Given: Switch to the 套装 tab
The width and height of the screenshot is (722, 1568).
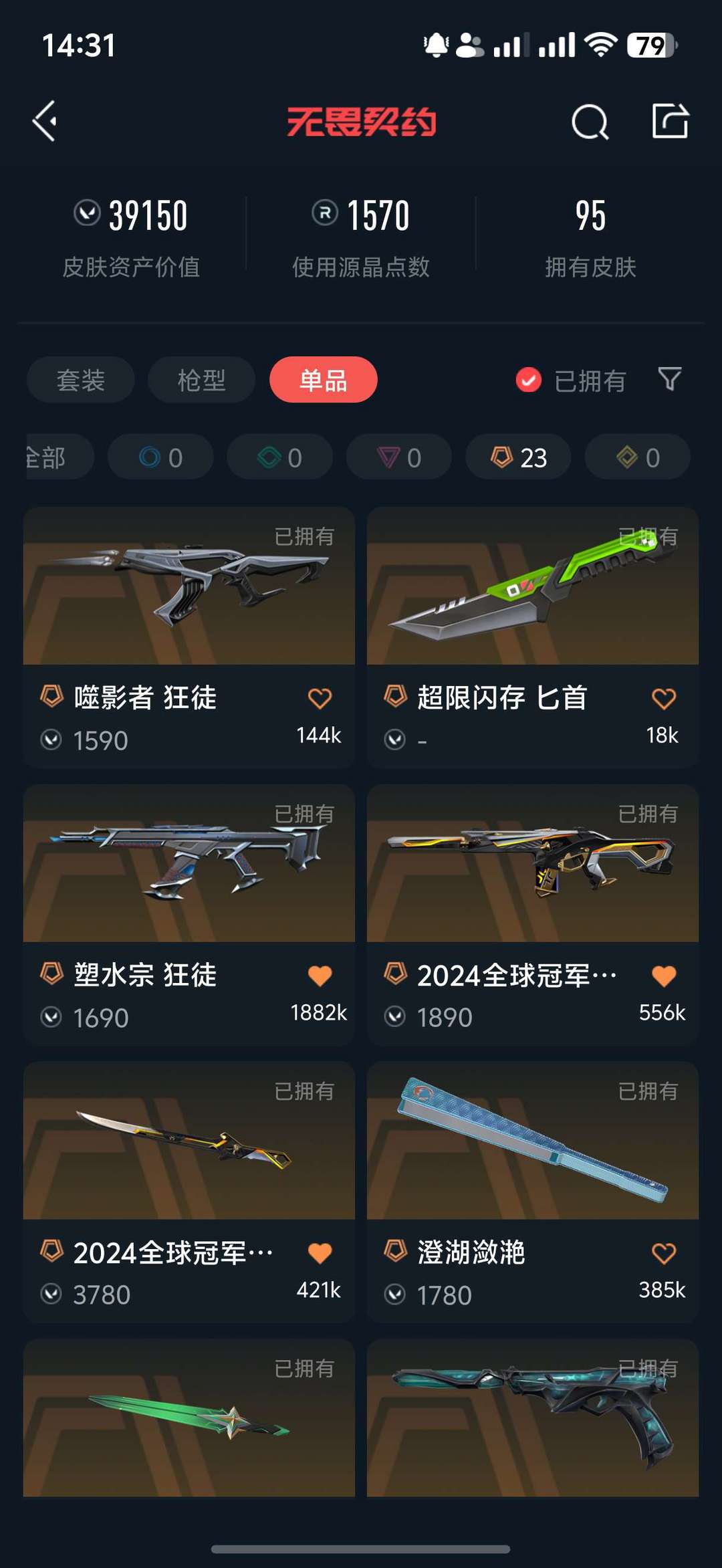Looking at the screenshot, I should 80,380.
